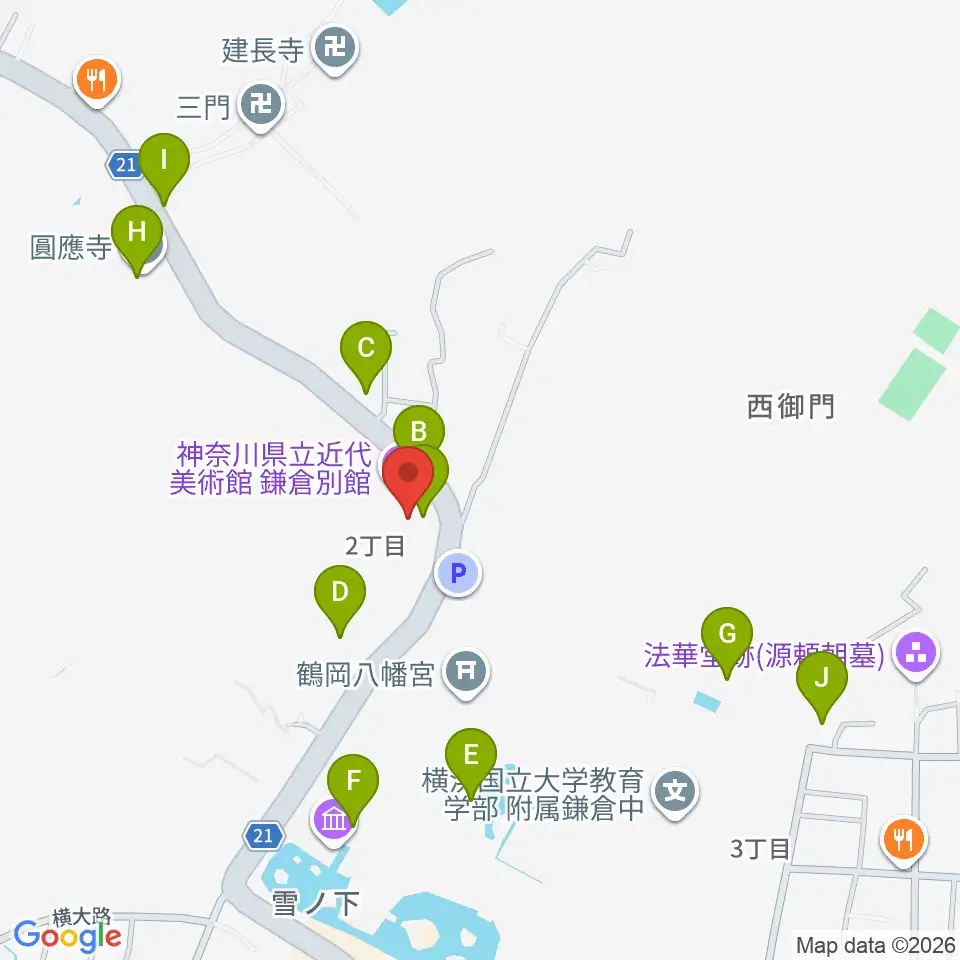Select the 三門 temple icon
The image size is (960, 960).
pos(262,105)
